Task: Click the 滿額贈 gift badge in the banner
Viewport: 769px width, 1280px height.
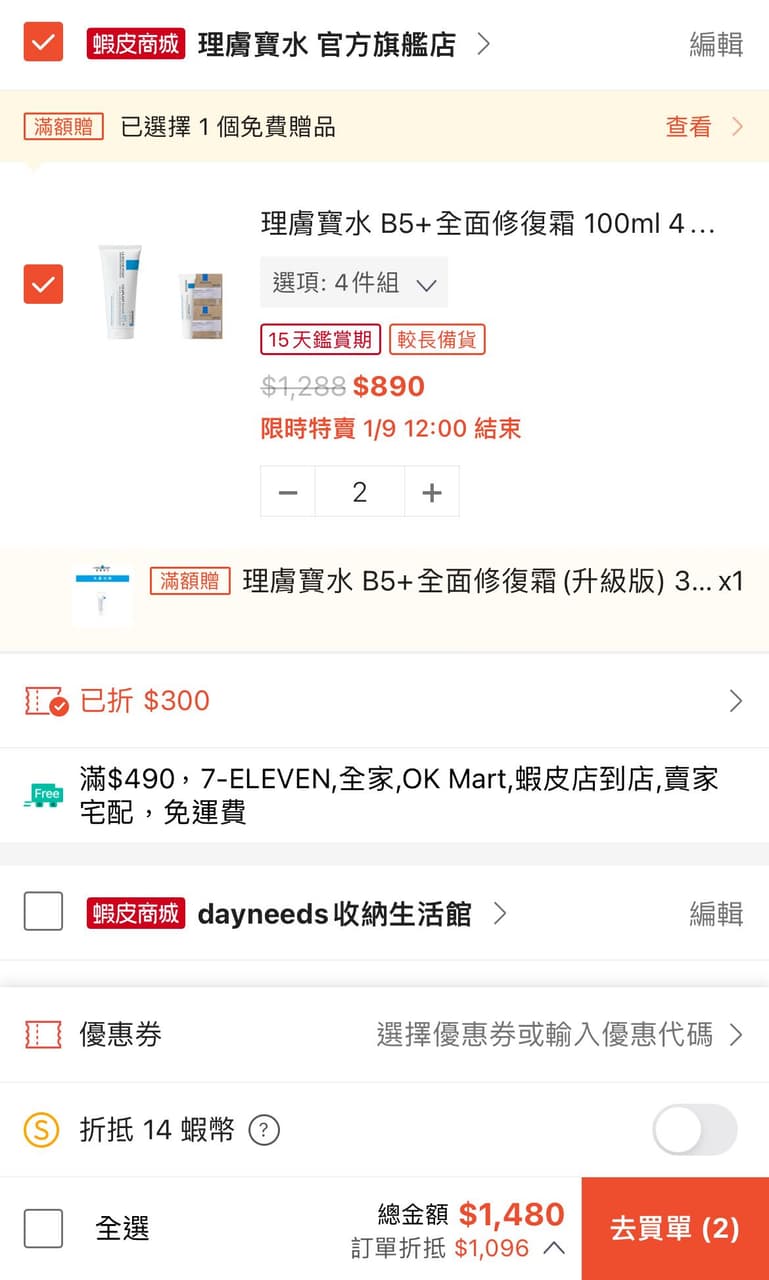Action: (61, 126)
